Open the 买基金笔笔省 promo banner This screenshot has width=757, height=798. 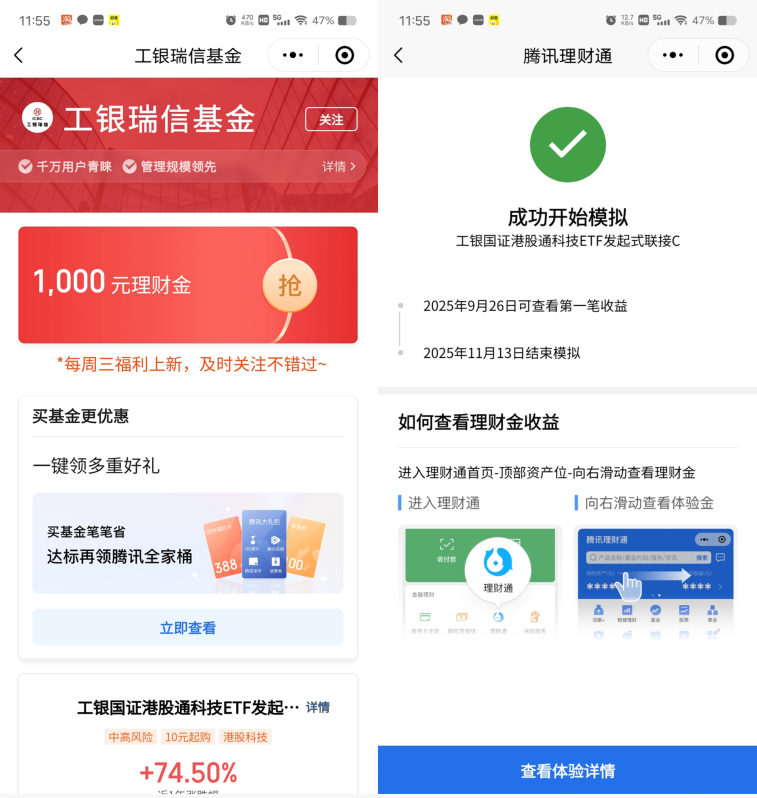pyautogui.click(x=188, y=544)
